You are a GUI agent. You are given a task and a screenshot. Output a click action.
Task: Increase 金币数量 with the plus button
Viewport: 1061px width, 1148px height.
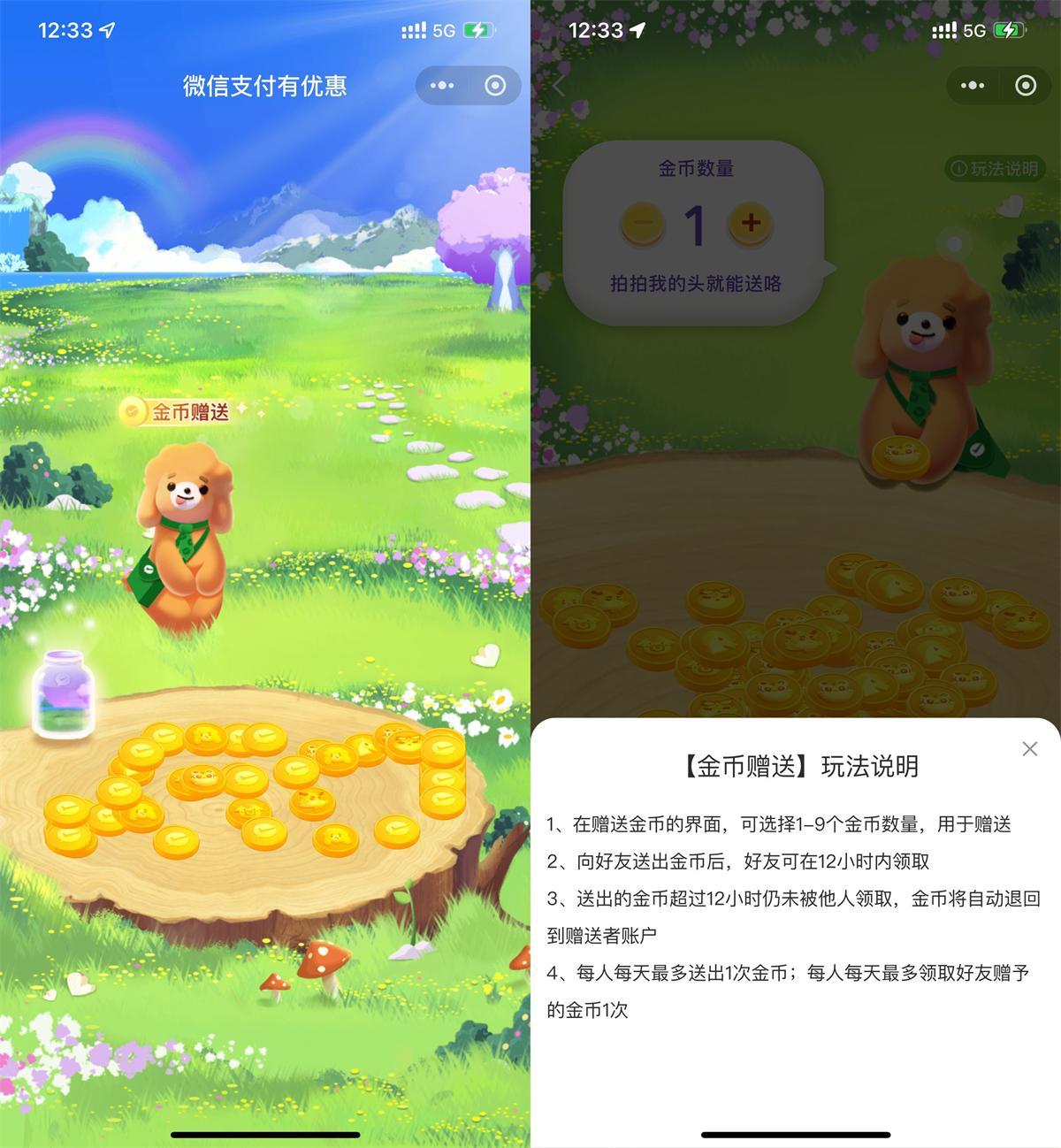750,223
